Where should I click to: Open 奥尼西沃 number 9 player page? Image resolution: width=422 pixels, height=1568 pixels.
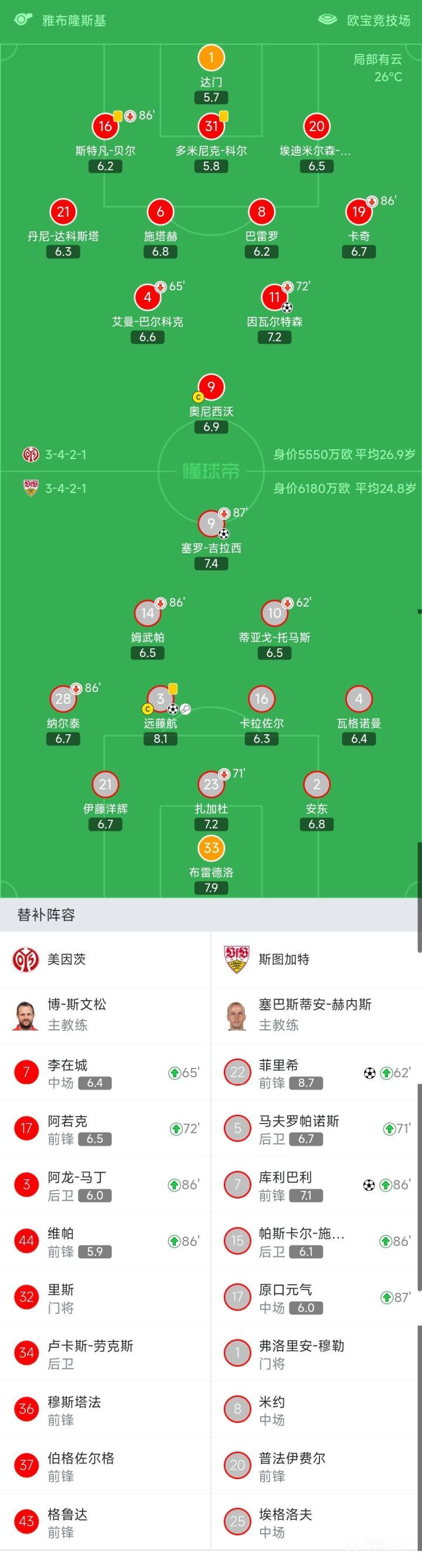(x=212, y=403)
